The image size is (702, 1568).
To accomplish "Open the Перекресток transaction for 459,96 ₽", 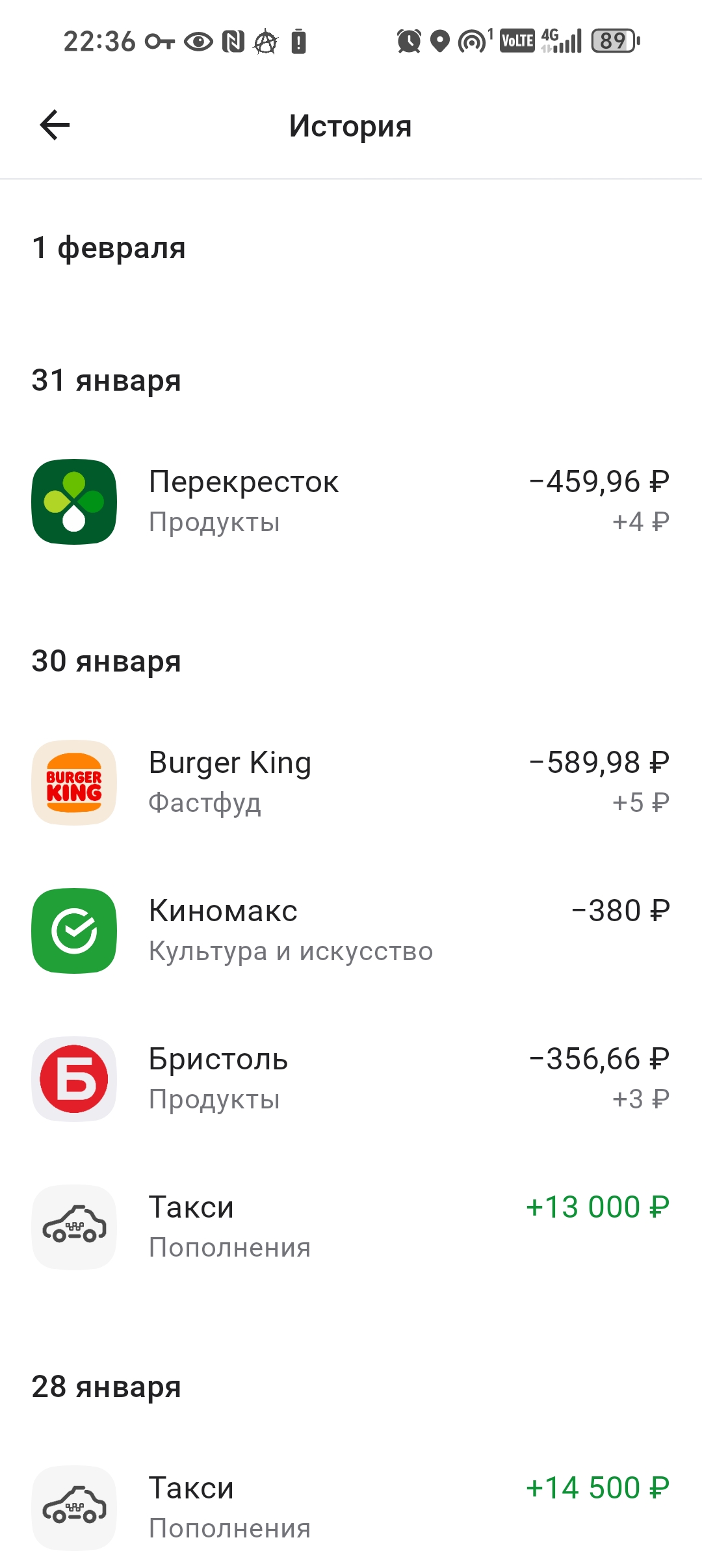I will coord(350,501).
